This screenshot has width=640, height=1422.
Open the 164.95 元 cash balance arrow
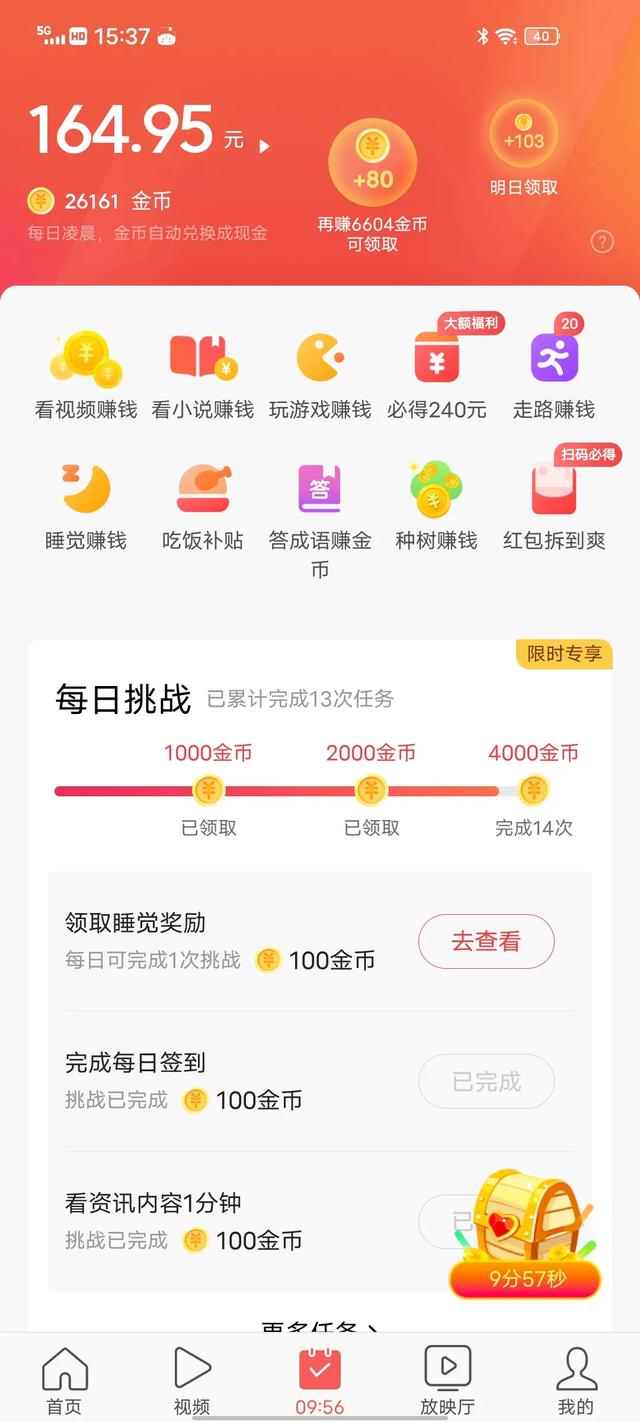[264, 146]
